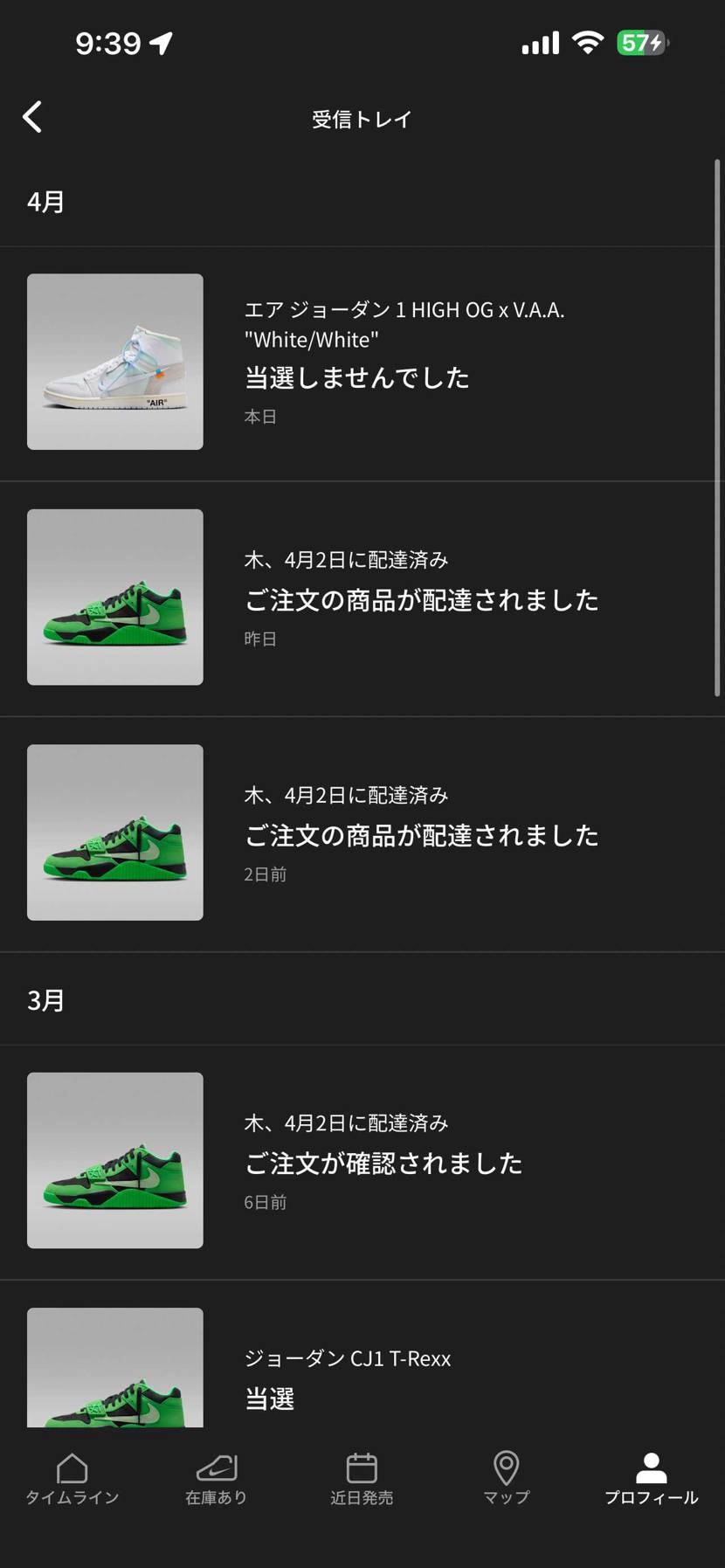Tap the Wi-Fi icon in status bar
Image resolution: width=725 pixels, height=1568 pixels.
588,42
